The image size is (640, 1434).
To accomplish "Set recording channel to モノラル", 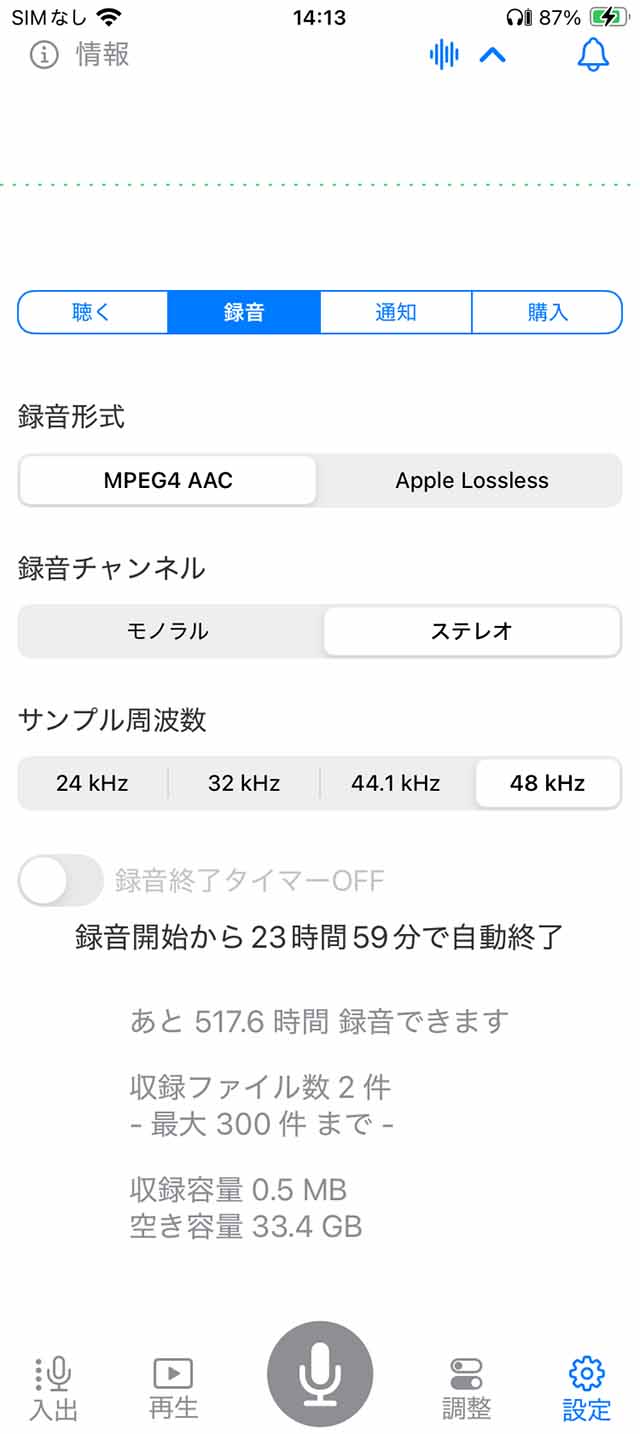I will 168,631.
